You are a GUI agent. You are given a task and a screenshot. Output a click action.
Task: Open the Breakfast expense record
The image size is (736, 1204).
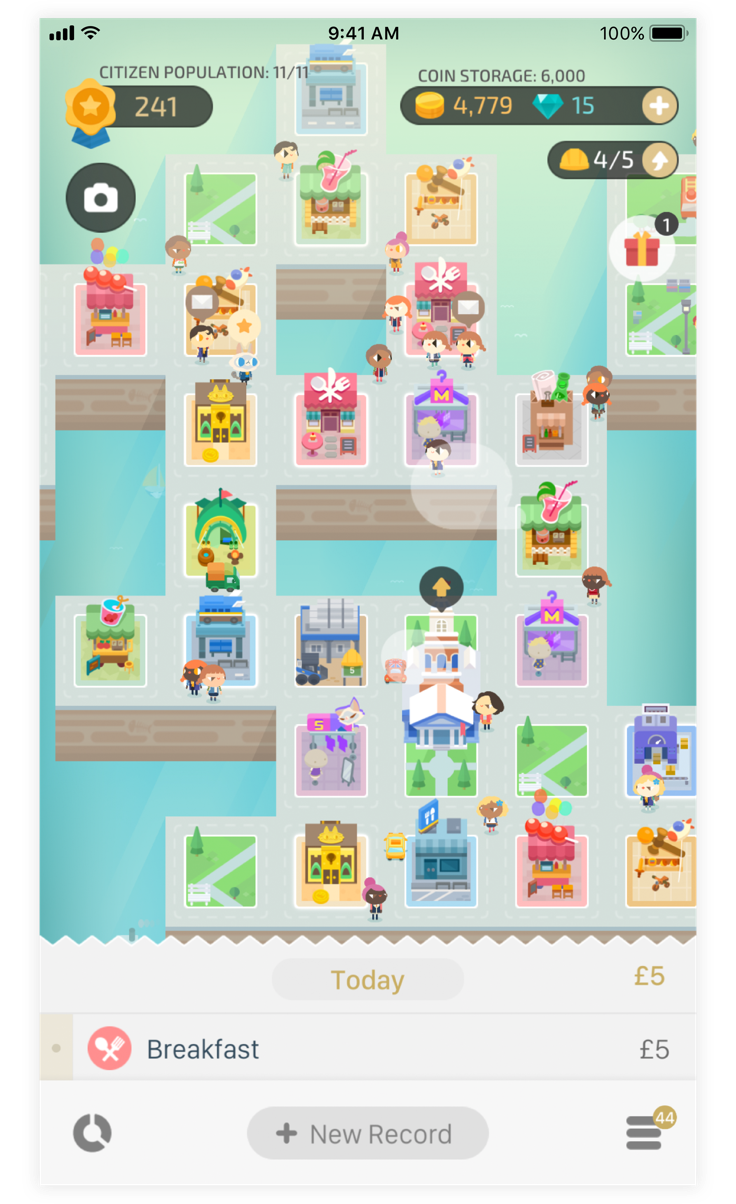click(x=368, y=1049)
